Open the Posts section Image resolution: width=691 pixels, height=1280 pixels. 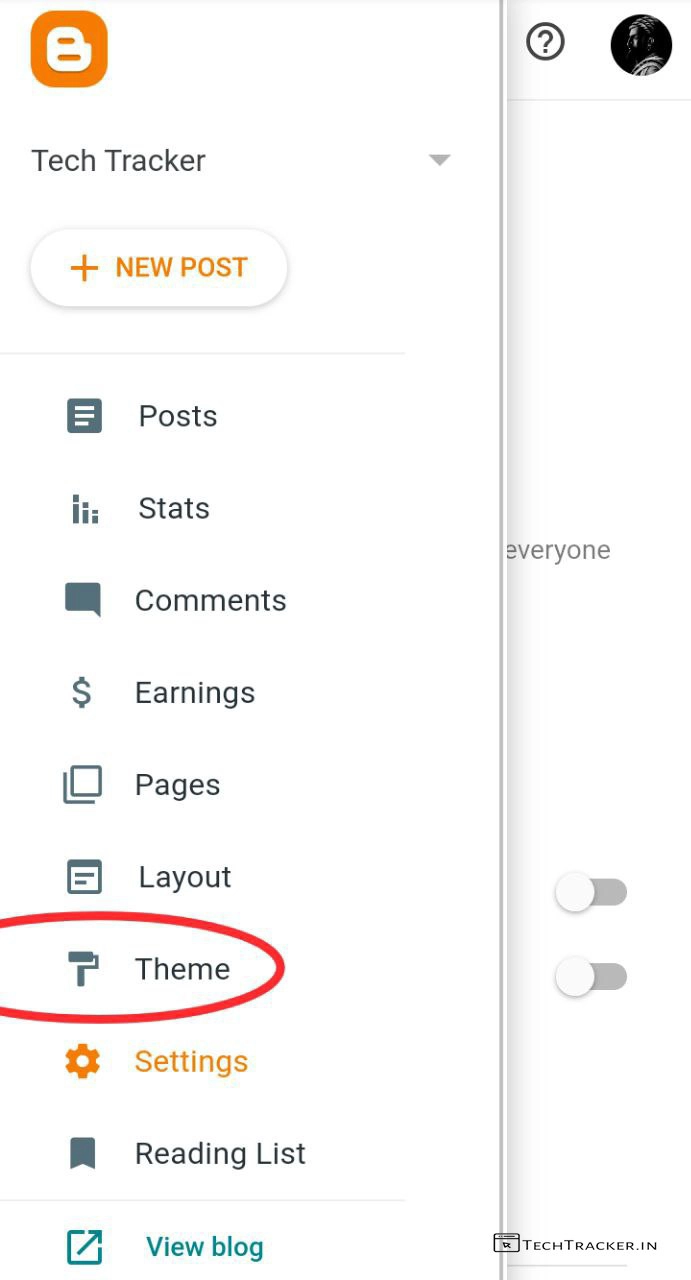(x=177, y=416)
